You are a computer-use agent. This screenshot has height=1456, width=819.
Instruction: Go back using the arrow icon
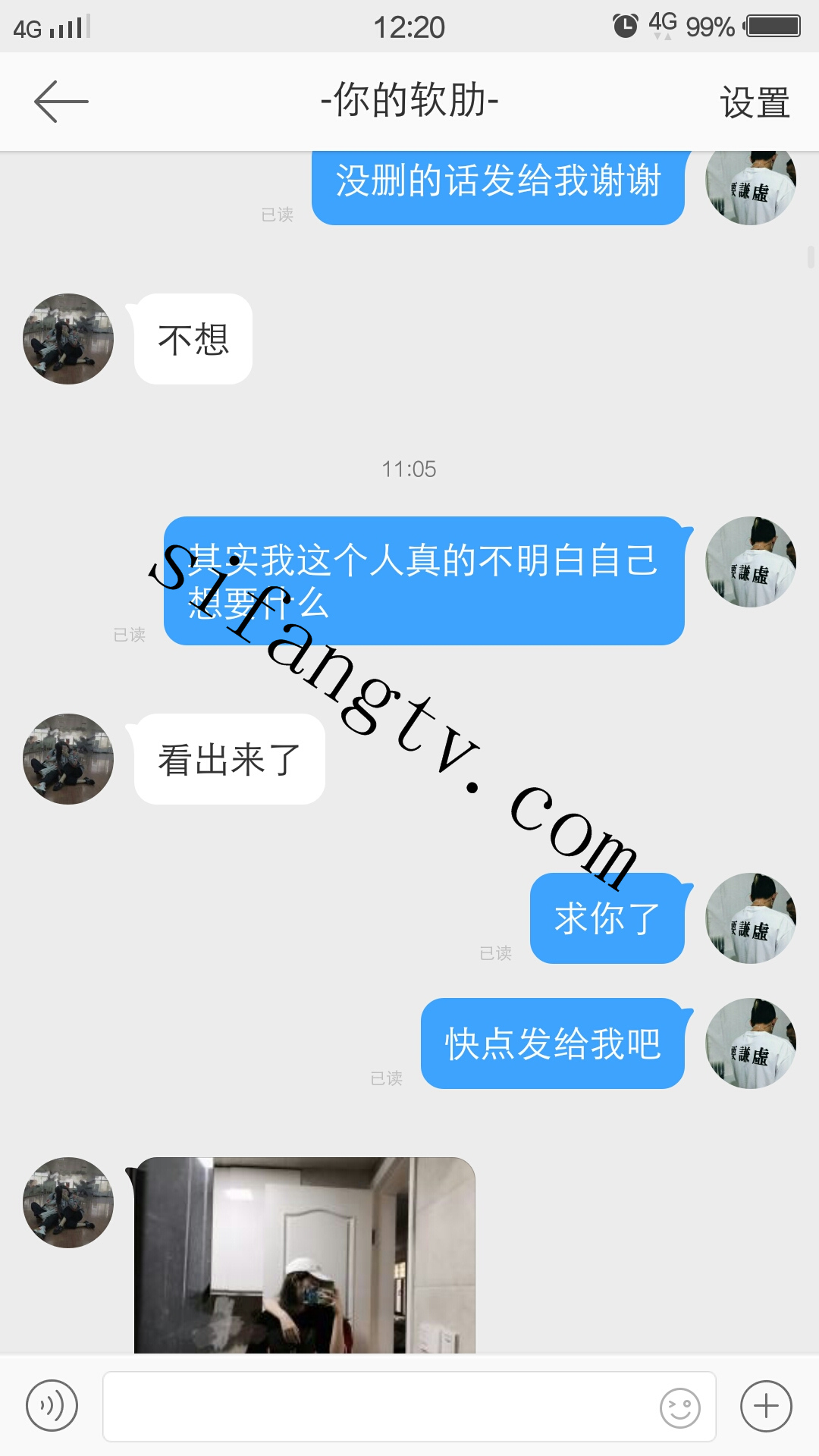(61, 102)
